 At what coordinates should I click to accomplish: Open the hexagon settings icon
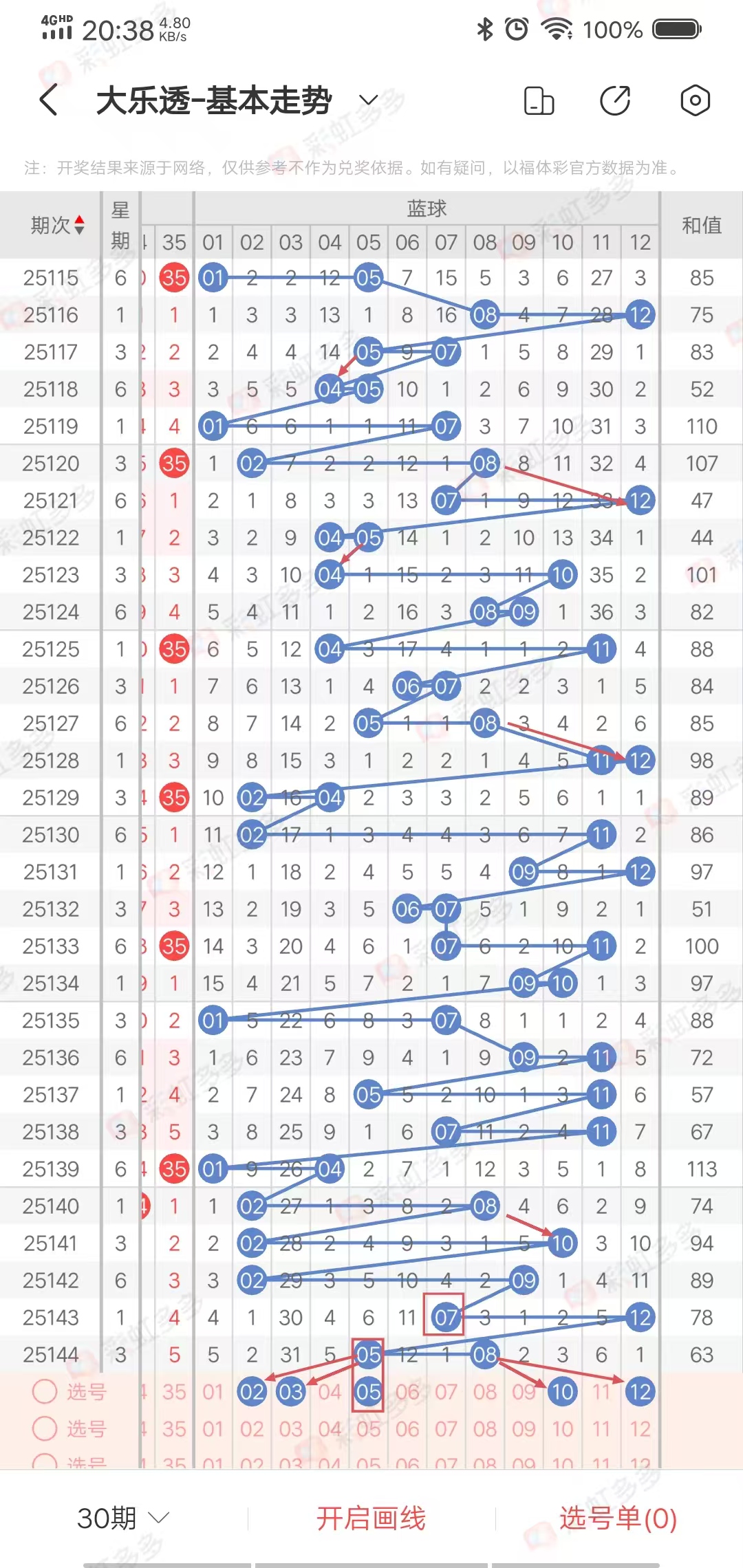click(695, 100)
